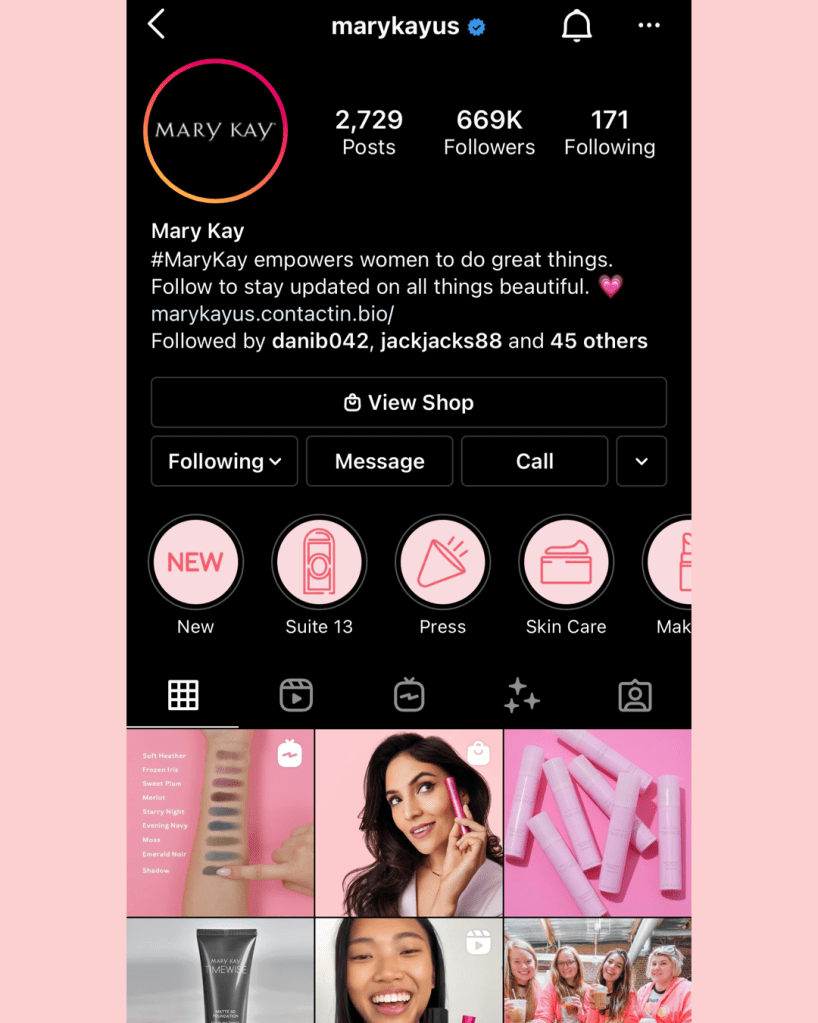Open the Skin Care highlight
818x1023 pixels.
pyautogui.click(x=566, y=562)
